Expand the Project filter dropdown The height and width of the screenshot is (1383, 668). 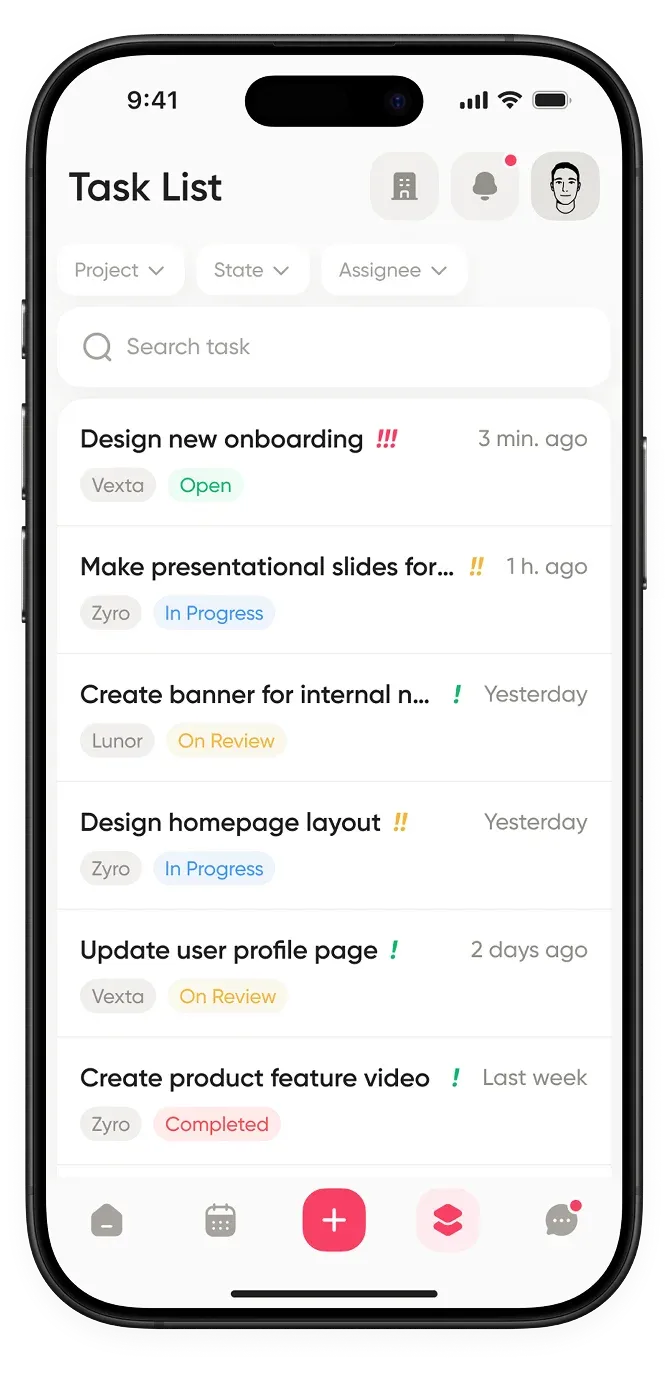(x=120, y=270)
